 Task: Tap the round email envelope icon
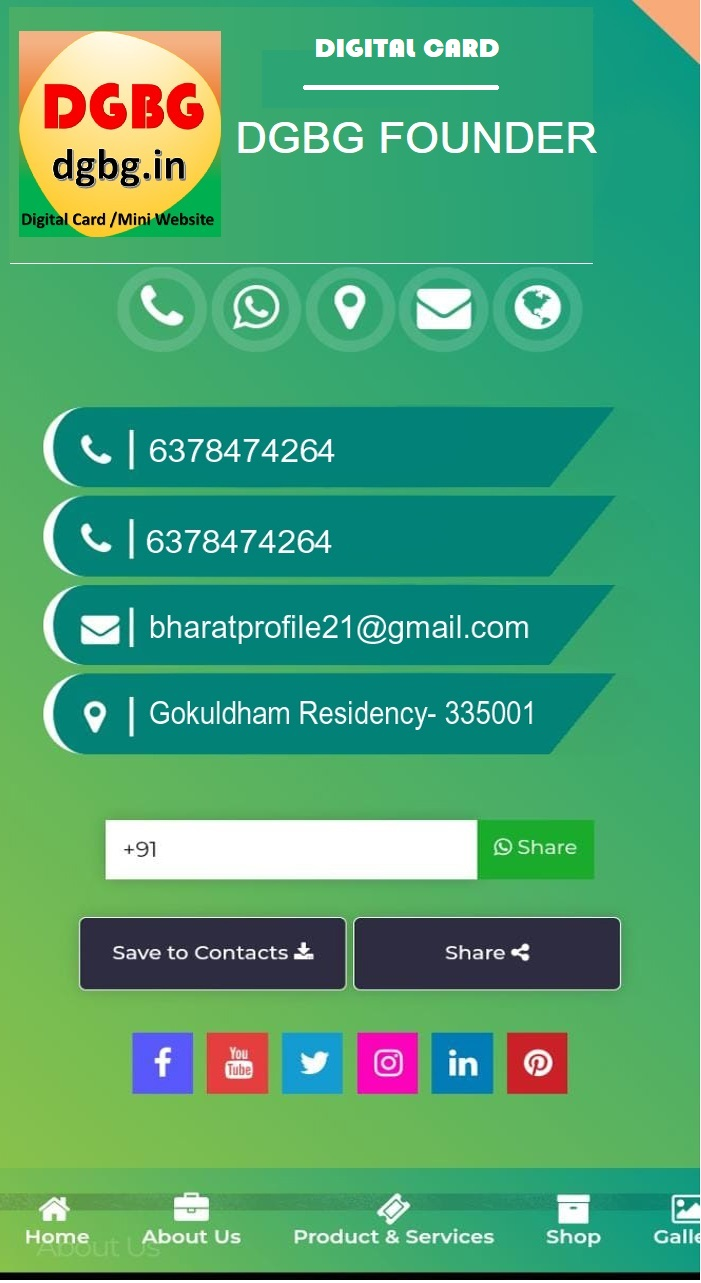443,308
